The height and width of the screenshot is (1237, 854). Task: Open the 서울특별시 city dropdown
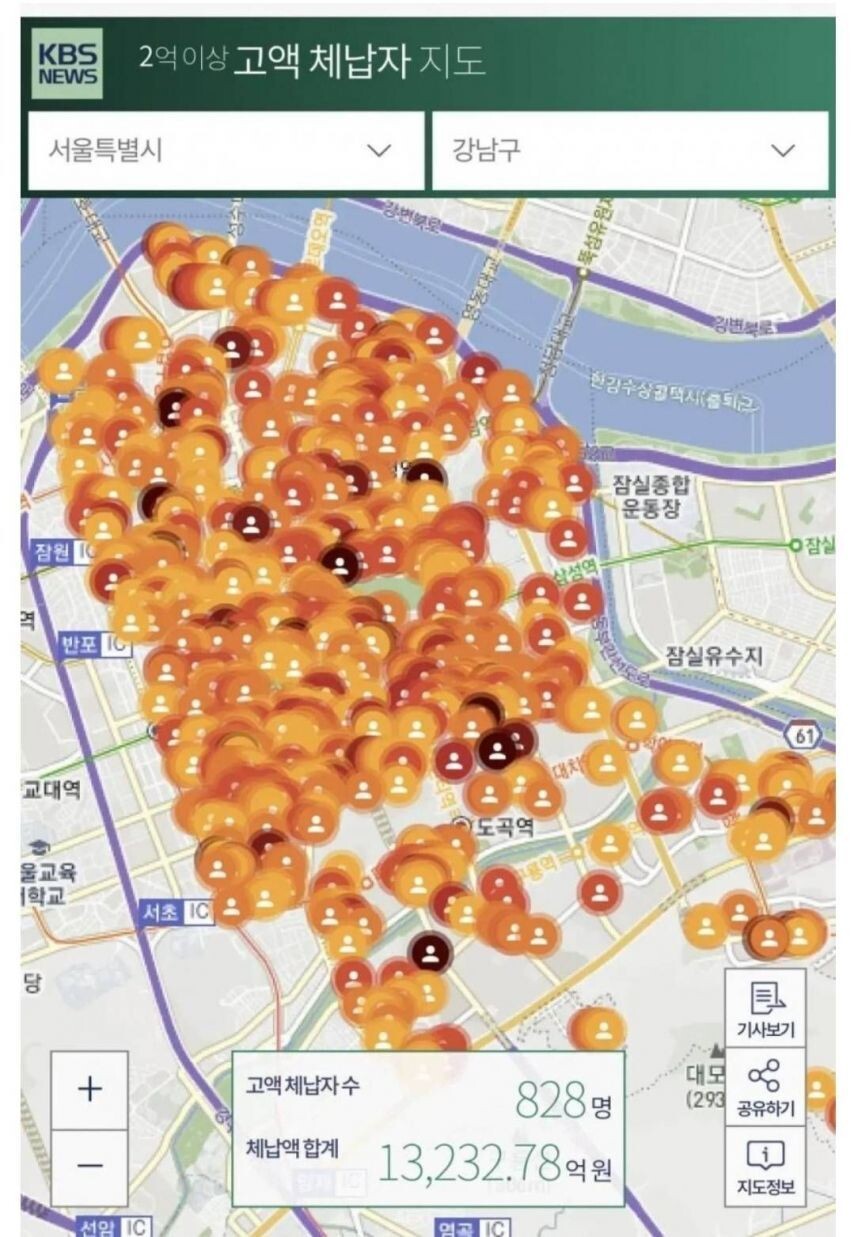point(226,151)
